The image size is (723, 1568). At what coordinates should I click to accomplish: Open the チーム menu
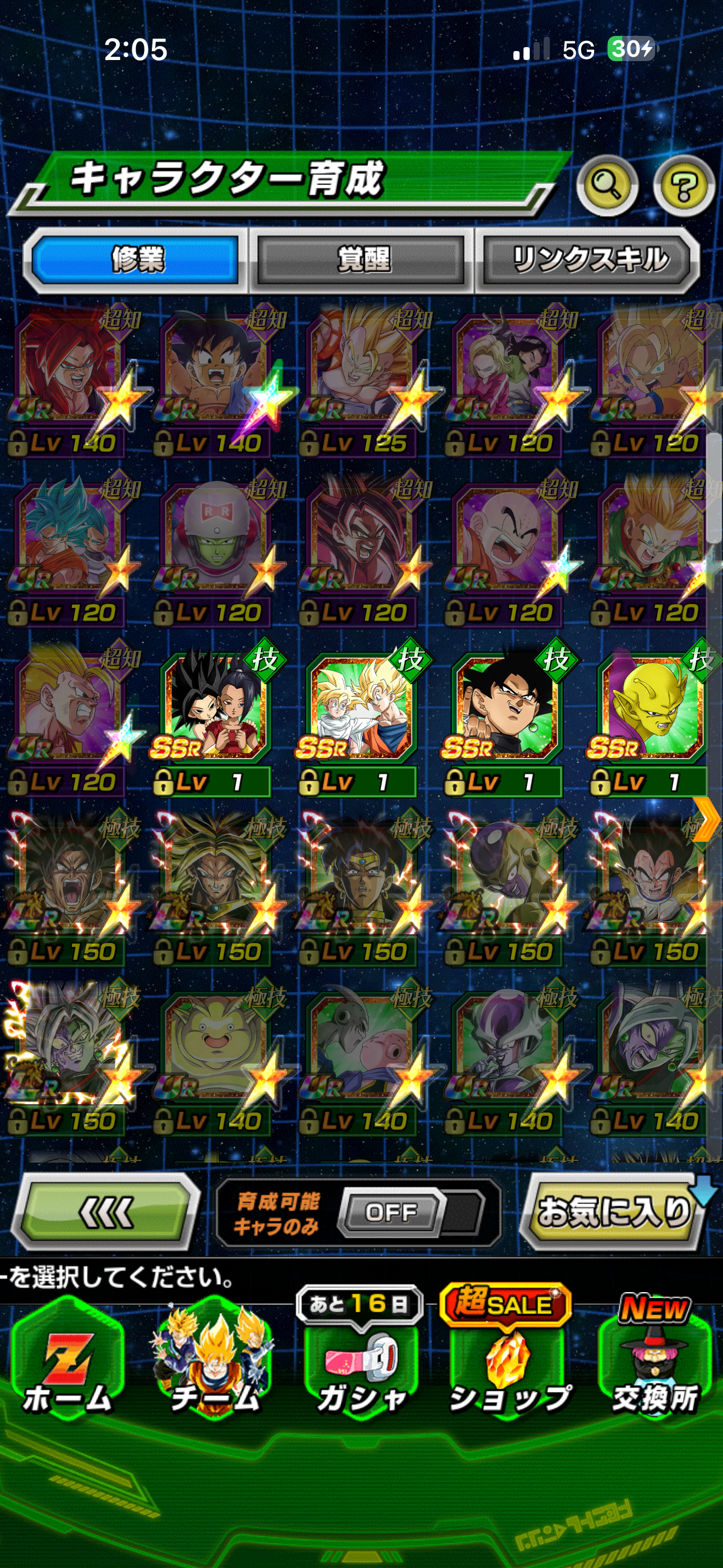tap(213, 1363)
